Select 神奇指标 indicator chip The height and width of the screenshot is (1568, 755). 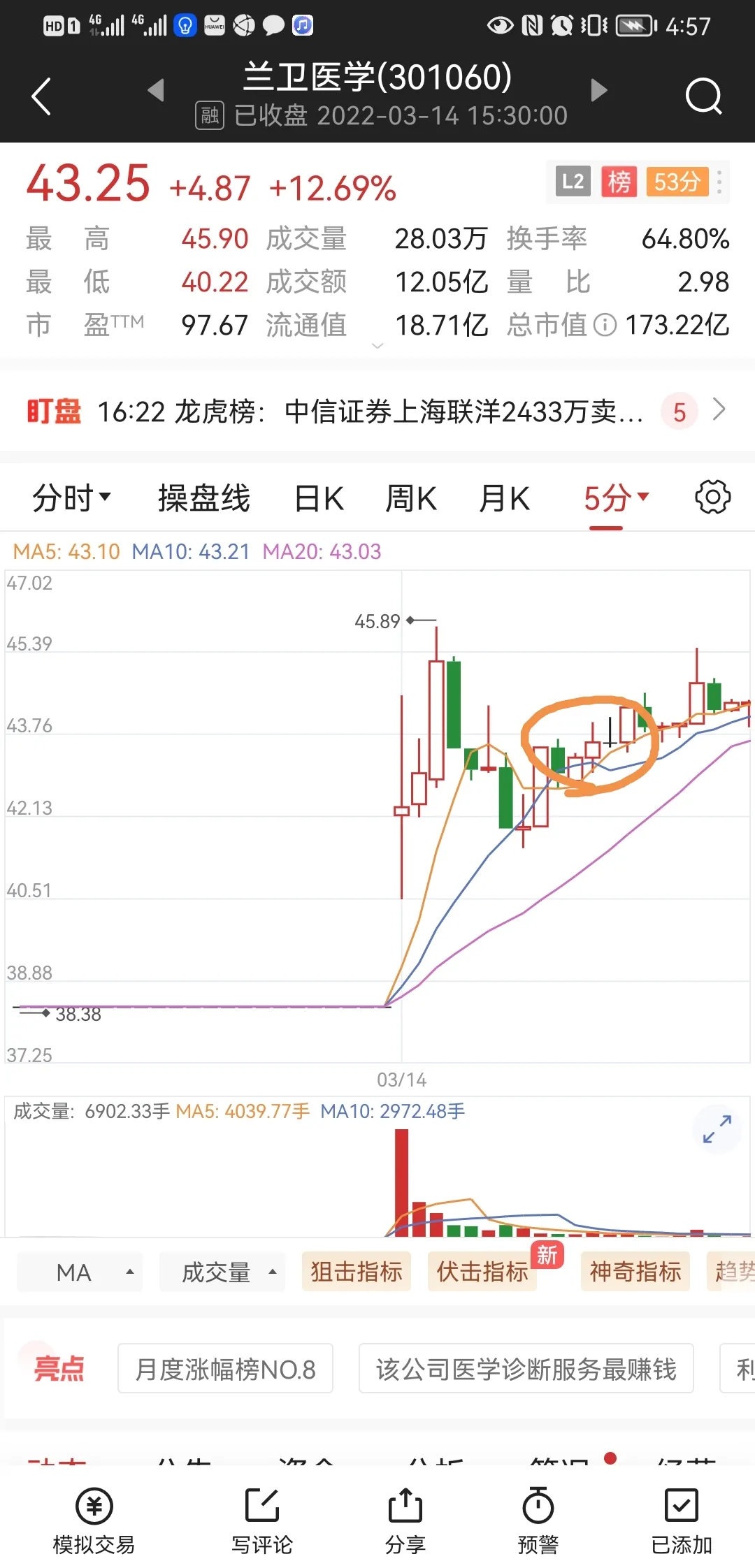[x=635, y=1272]
